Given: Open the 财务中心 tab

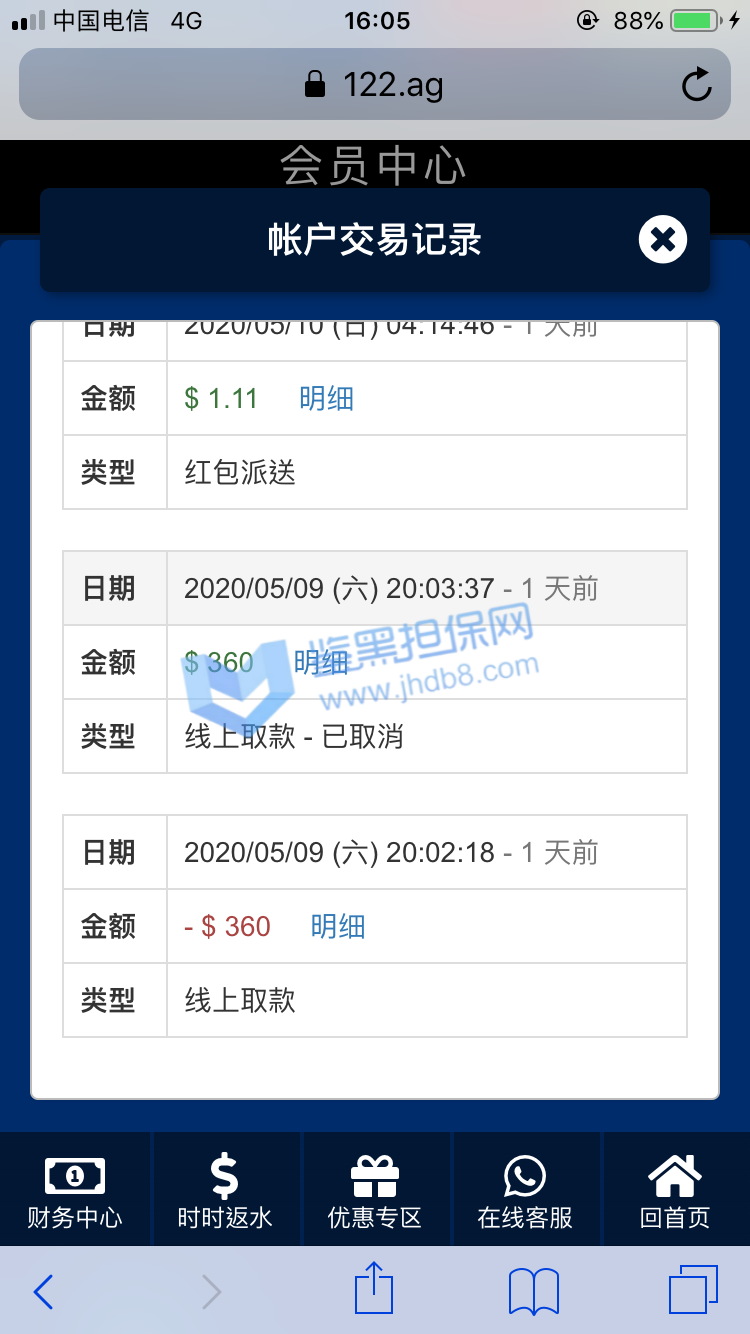Looking at the screenshot, I should 75,1190.
